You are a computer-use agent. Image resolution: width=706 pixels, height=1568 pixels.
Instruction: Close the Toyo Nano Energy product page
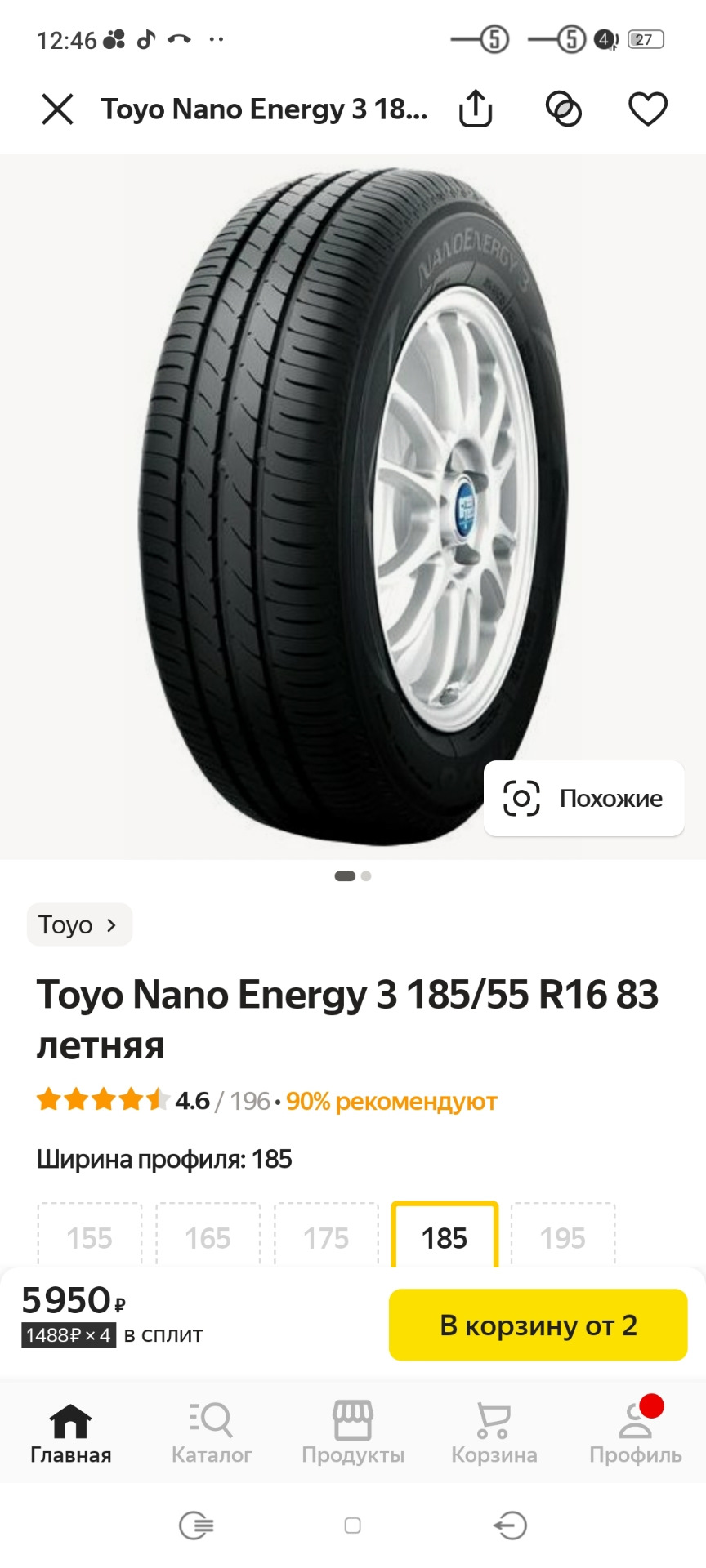(x=57, y=109)
